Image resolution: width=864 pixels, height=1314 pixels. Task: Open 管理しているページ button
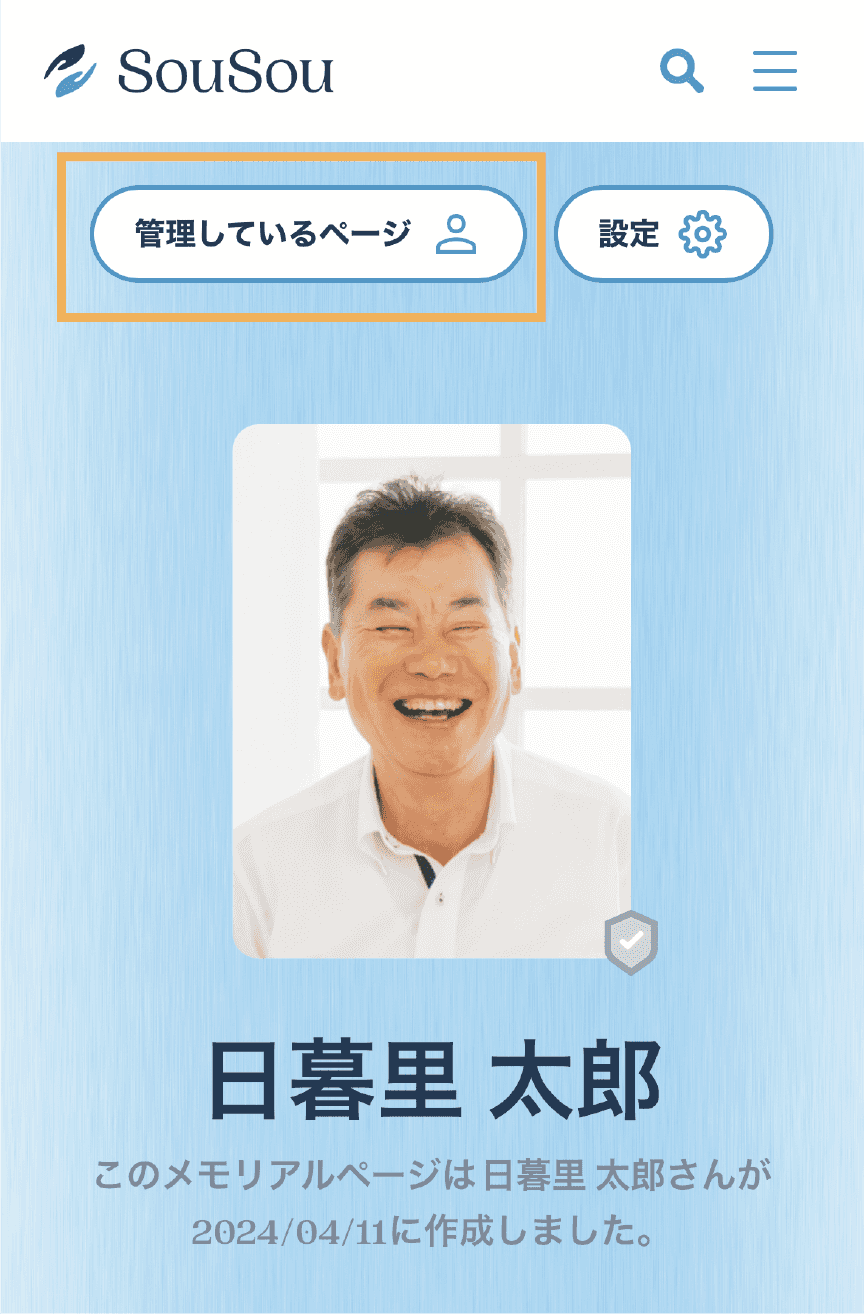coord(308,234)
